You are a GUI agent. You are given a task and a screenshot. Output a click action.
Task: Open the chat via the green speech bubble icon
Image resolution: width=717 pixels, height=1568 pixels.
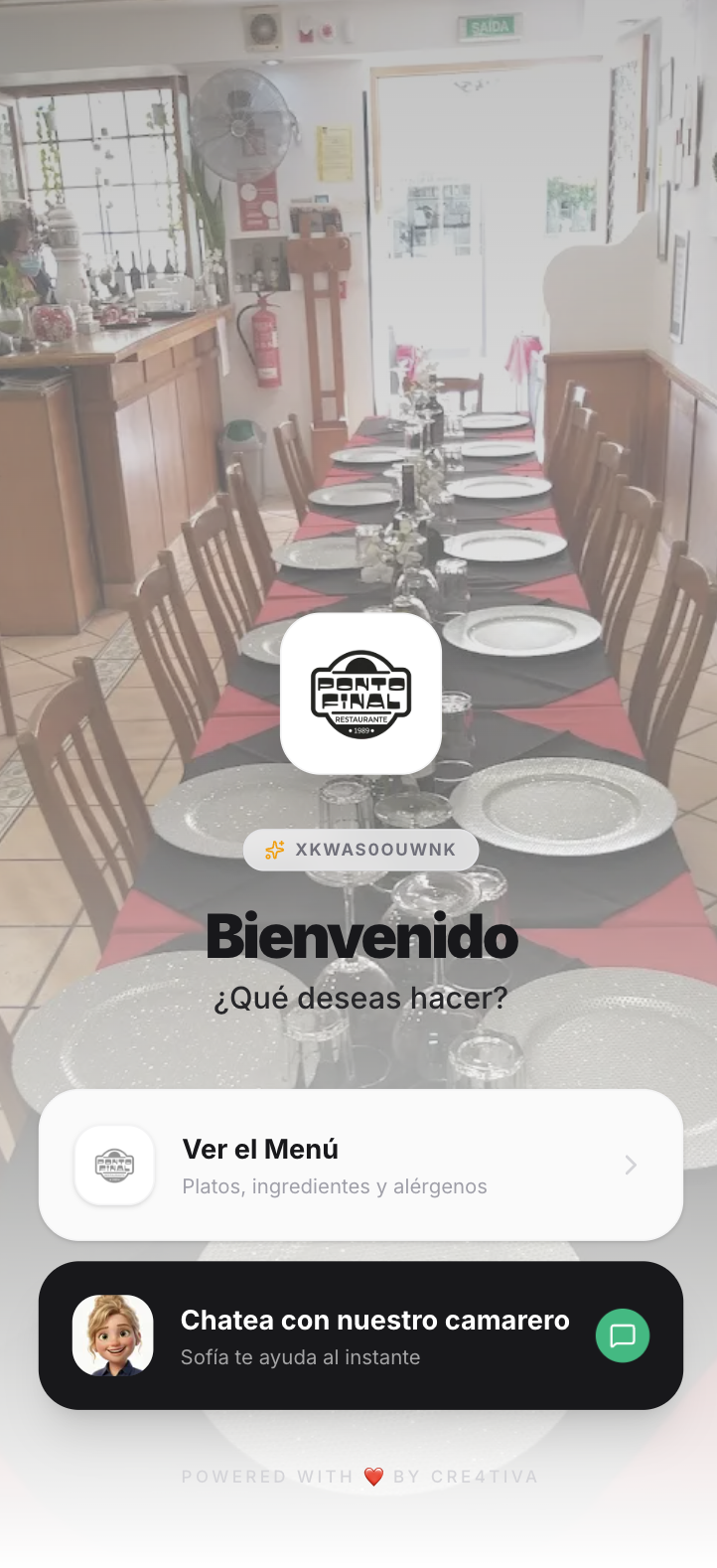click(623, 1335)
